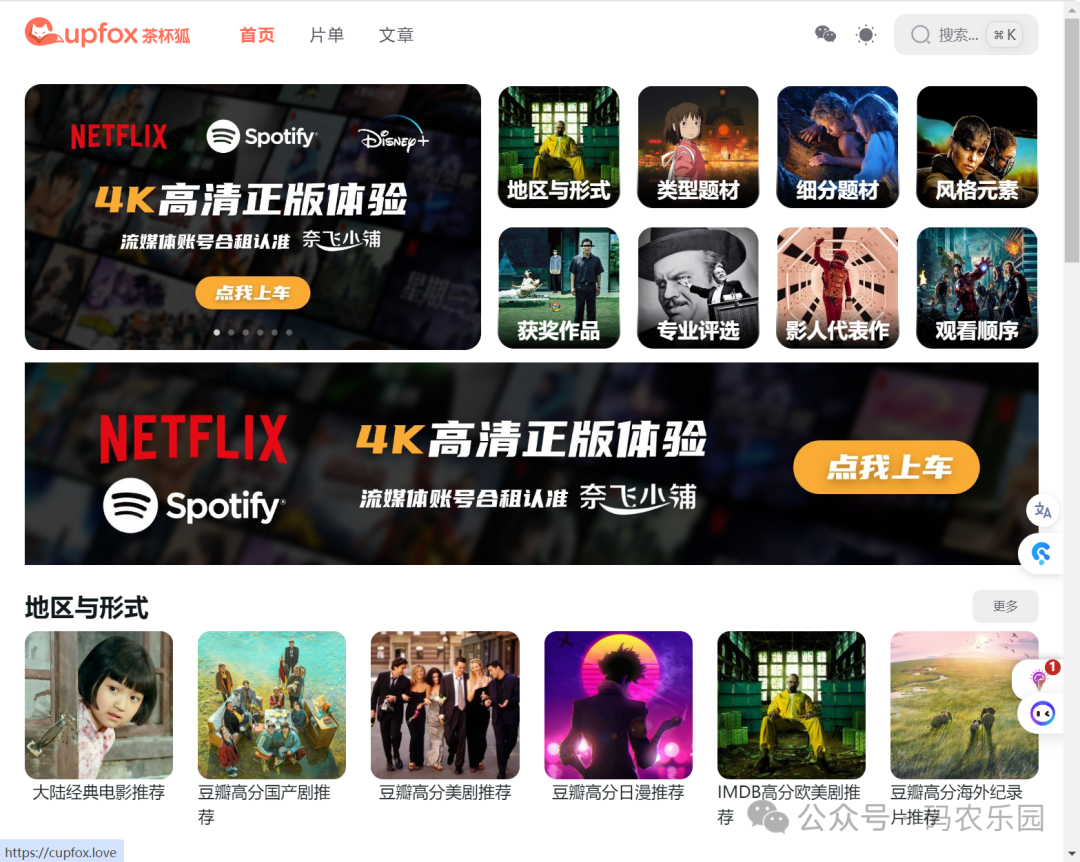Open the 影人代表作 category tile
The width and height of the screenshot is (1080, 862).
pyautogui.click(x=837, y=288)
